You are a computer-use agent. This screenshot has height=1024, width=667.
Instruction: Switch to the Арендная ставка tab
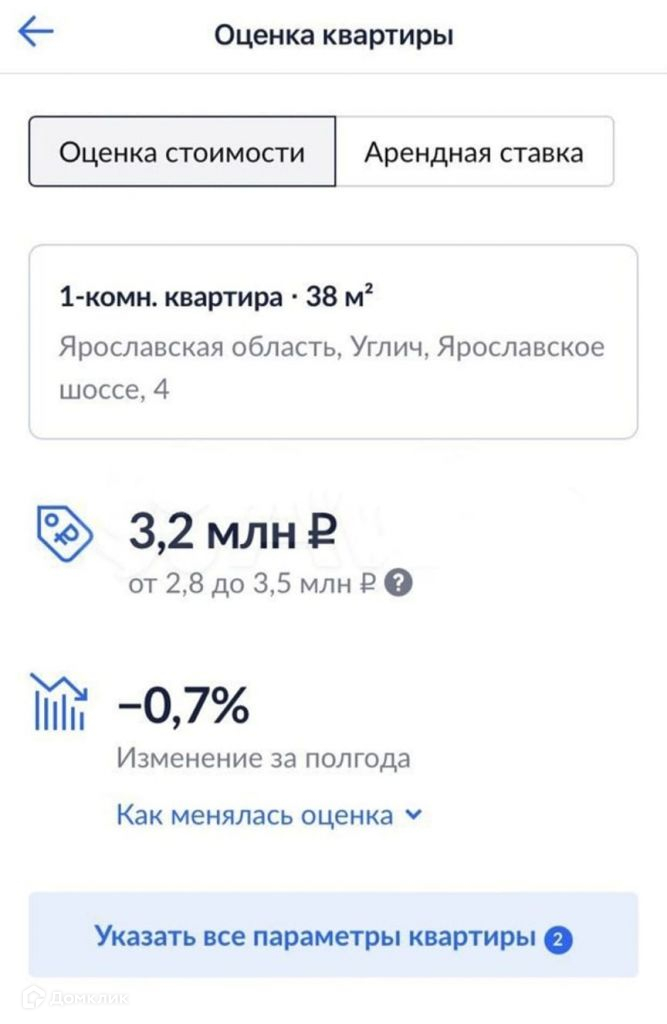(x=473, y=152)
